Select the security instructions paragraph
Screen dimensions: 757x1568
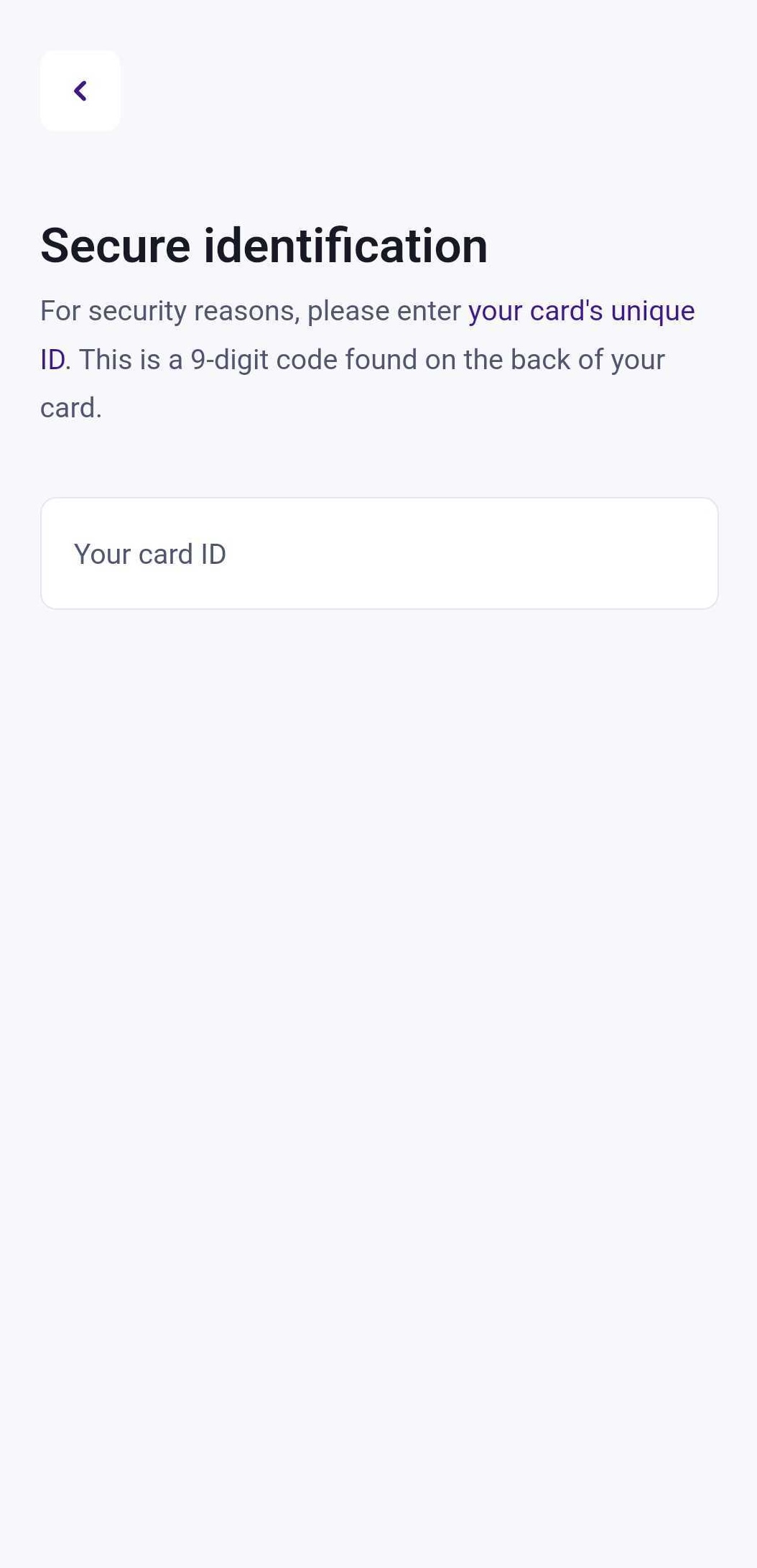(366, 358)
